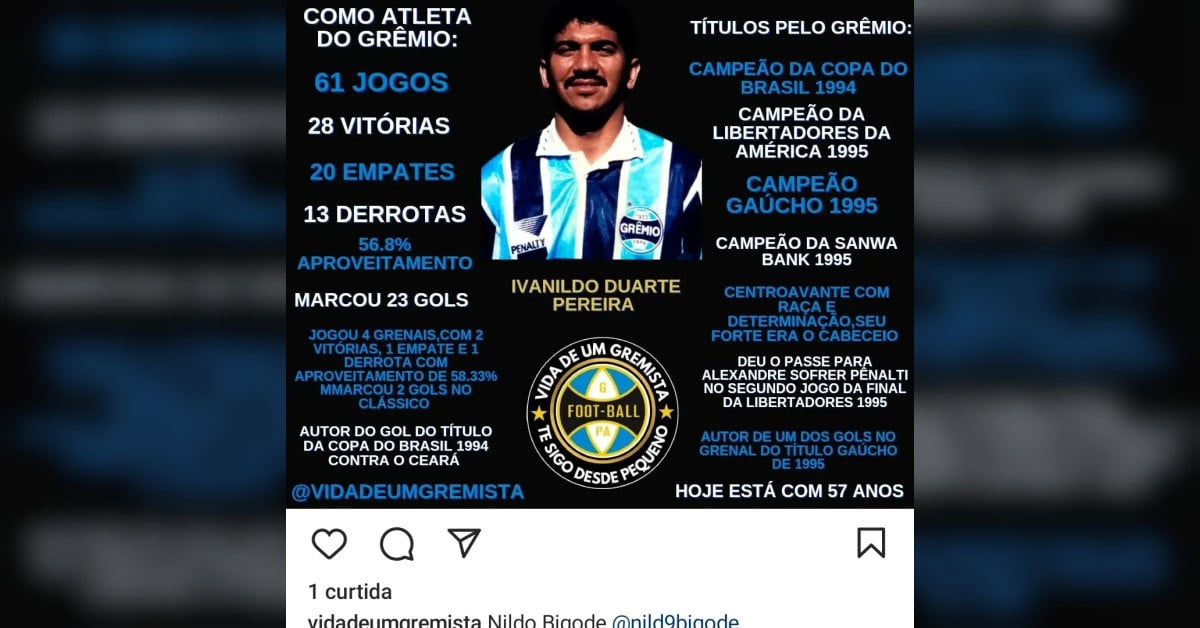1200x628 pixels.
Task: Open the comments on this post
Action: click(397, 543)
